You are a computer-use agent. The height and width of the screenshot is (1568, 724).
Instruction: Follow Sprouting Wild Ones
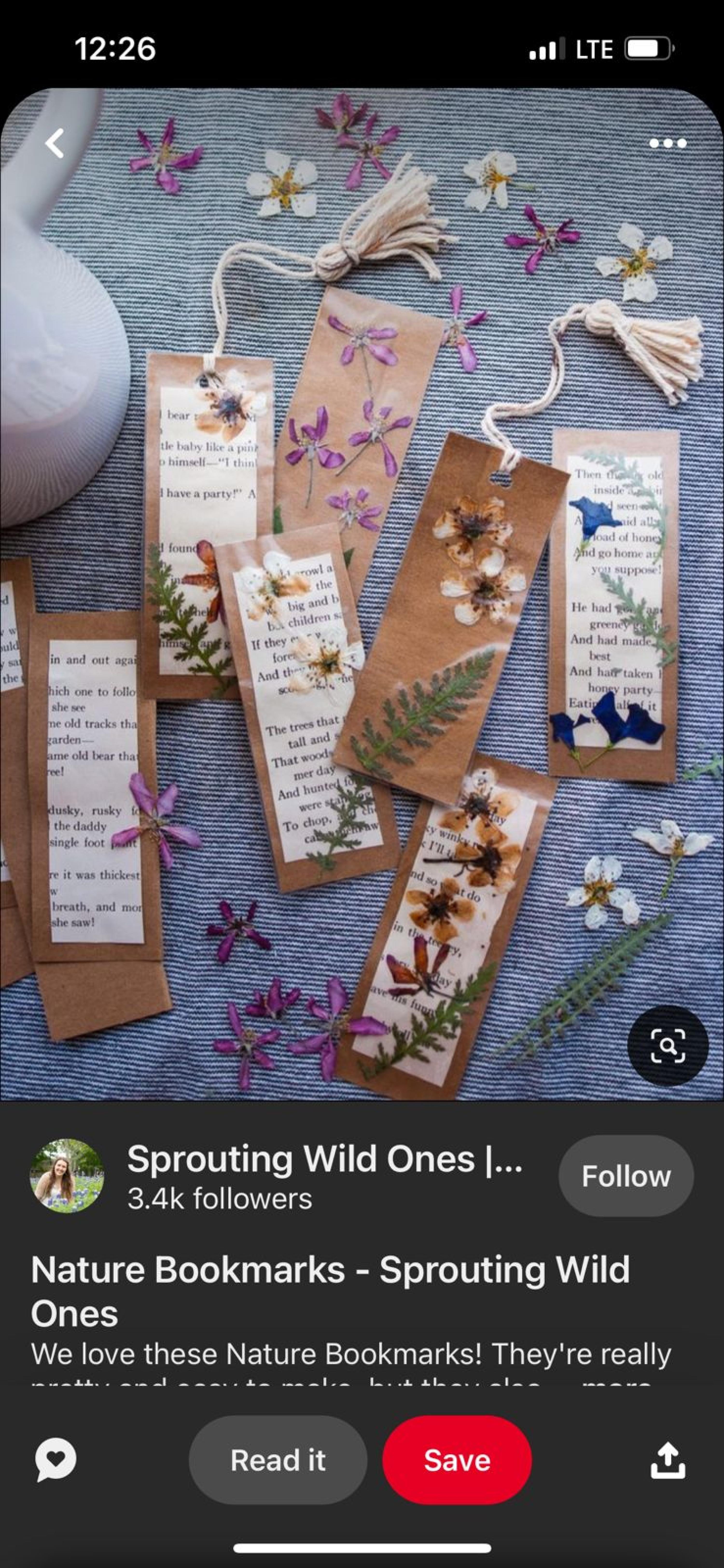(x=626, y=1176)
